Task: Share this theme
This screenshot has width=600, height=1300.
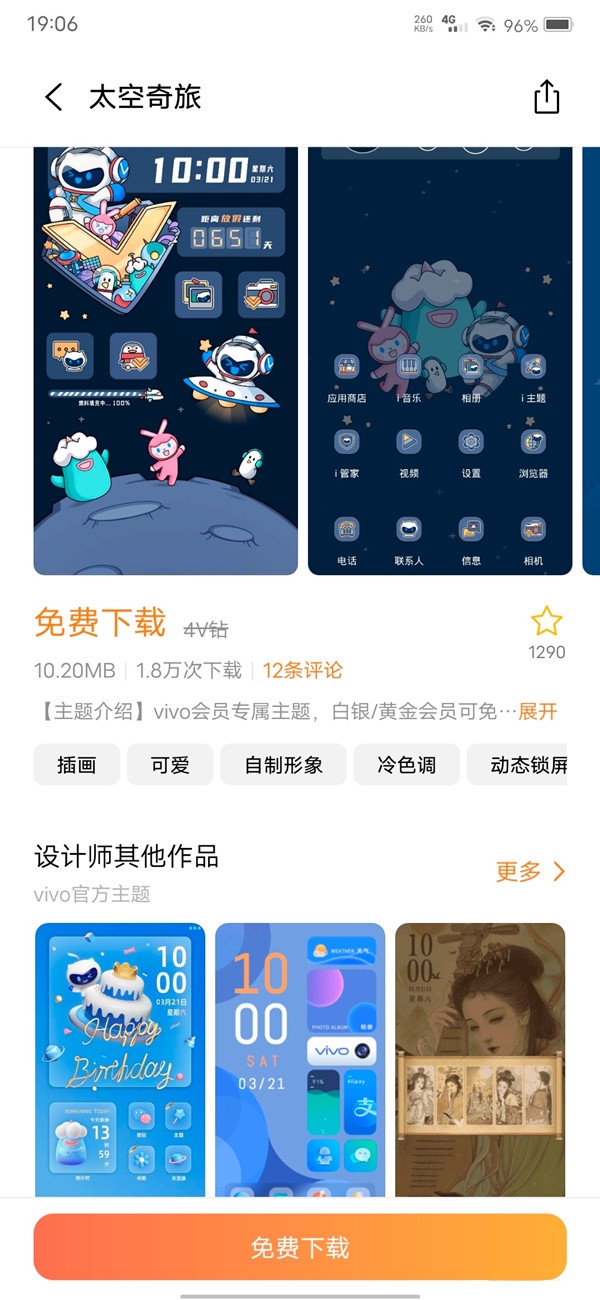Action: [546, 97]
